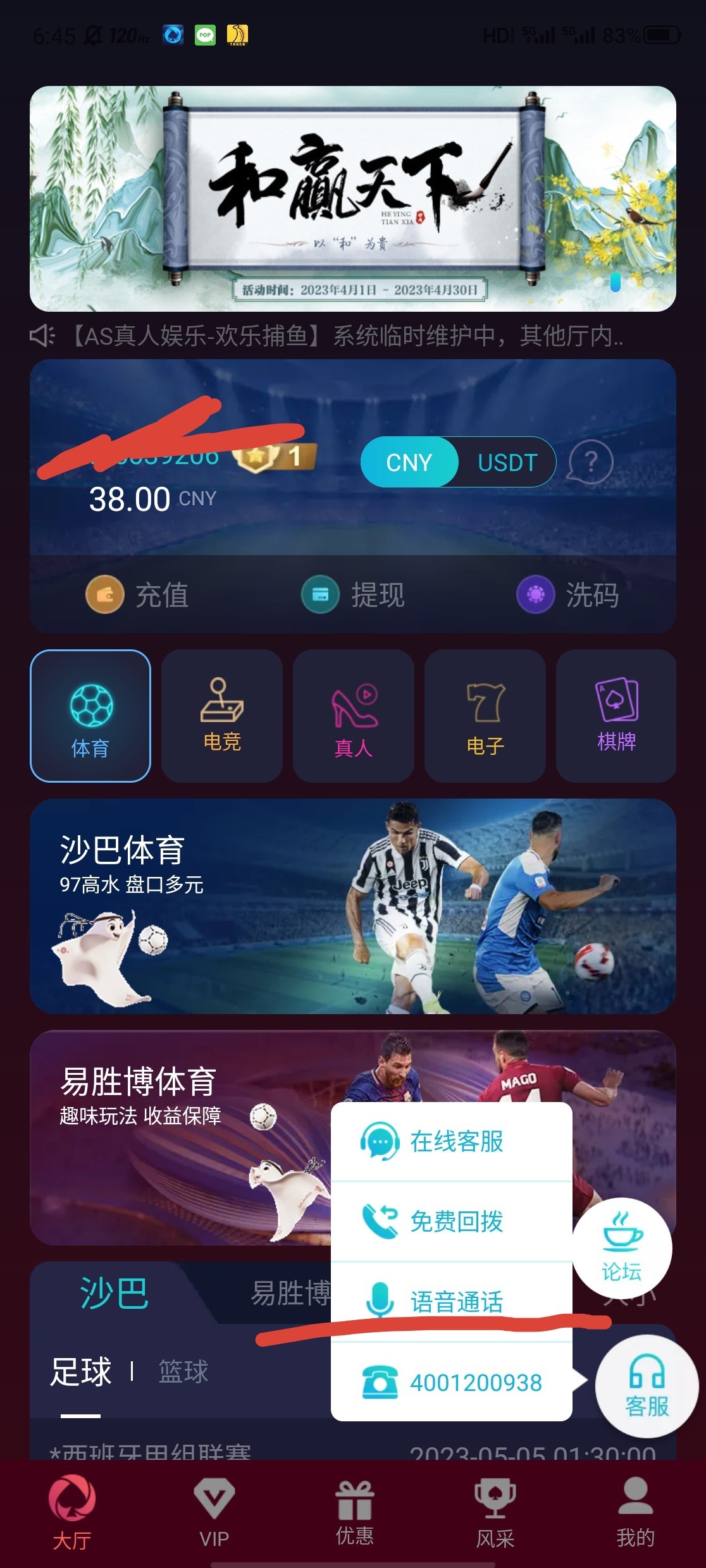Open the 和赢天下 promotional banner
Viewport: 706px width, 1568px height.
click(352, 199)
